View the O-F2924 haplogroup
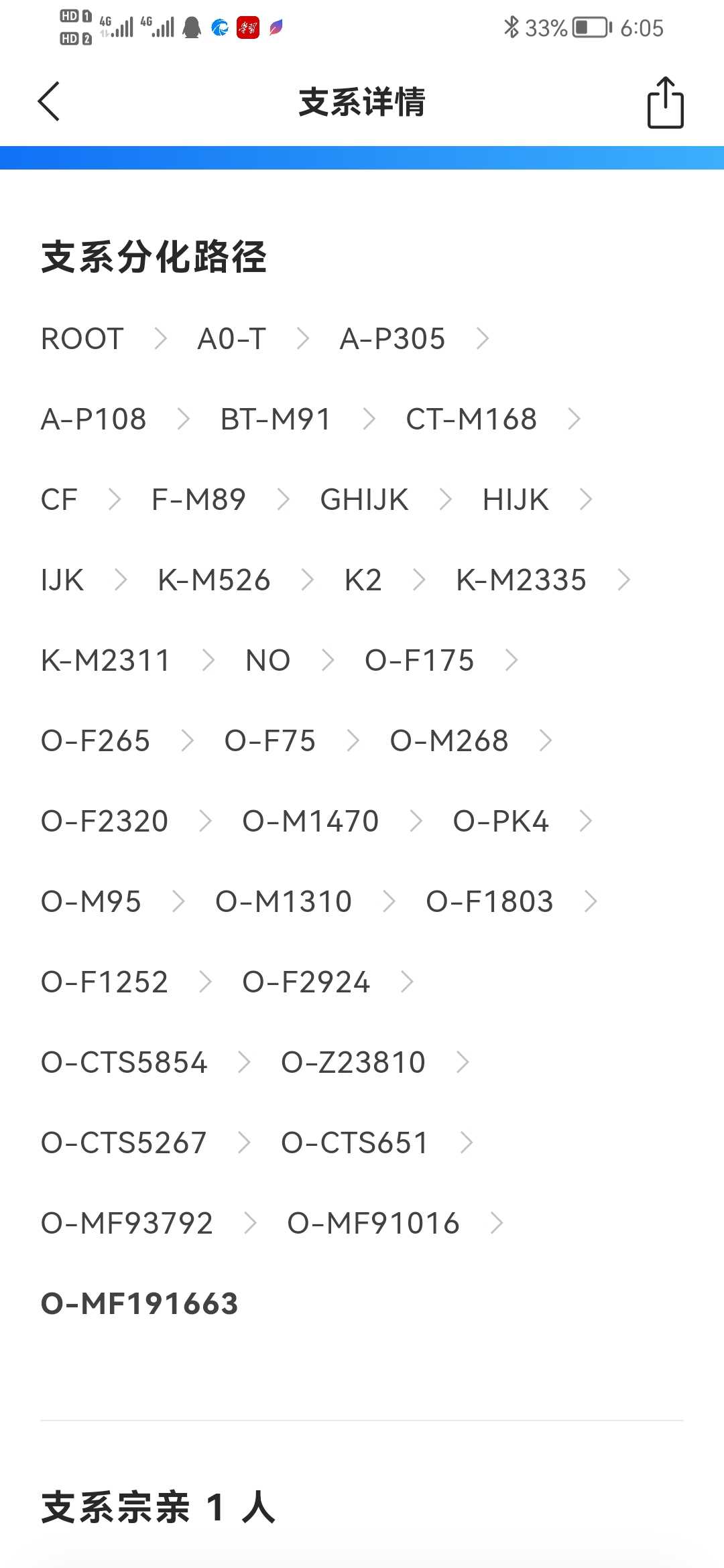Viewport: 724px width, 1568px height. 306,982
